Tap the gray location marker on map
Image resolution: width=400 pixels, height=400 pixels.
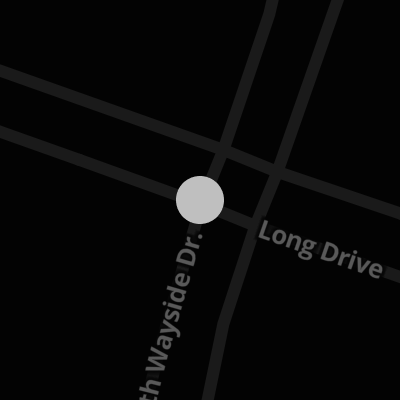200,200
